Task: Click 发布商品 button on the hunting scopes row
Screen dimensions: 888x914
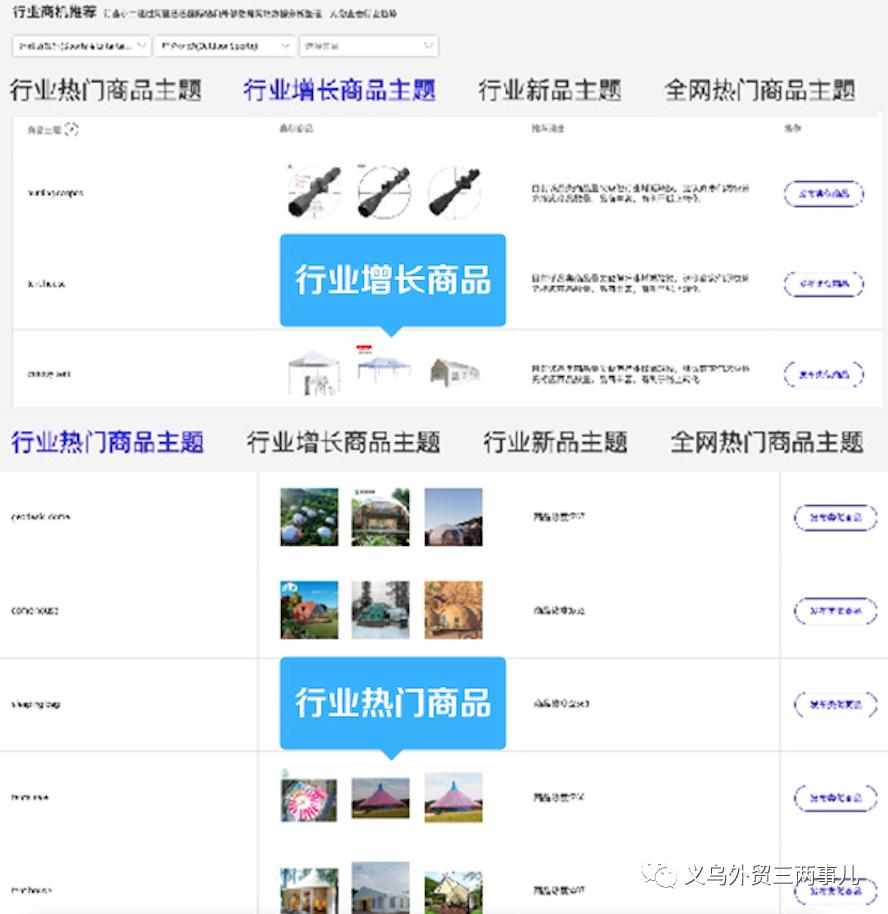Action: click(822, 193)
